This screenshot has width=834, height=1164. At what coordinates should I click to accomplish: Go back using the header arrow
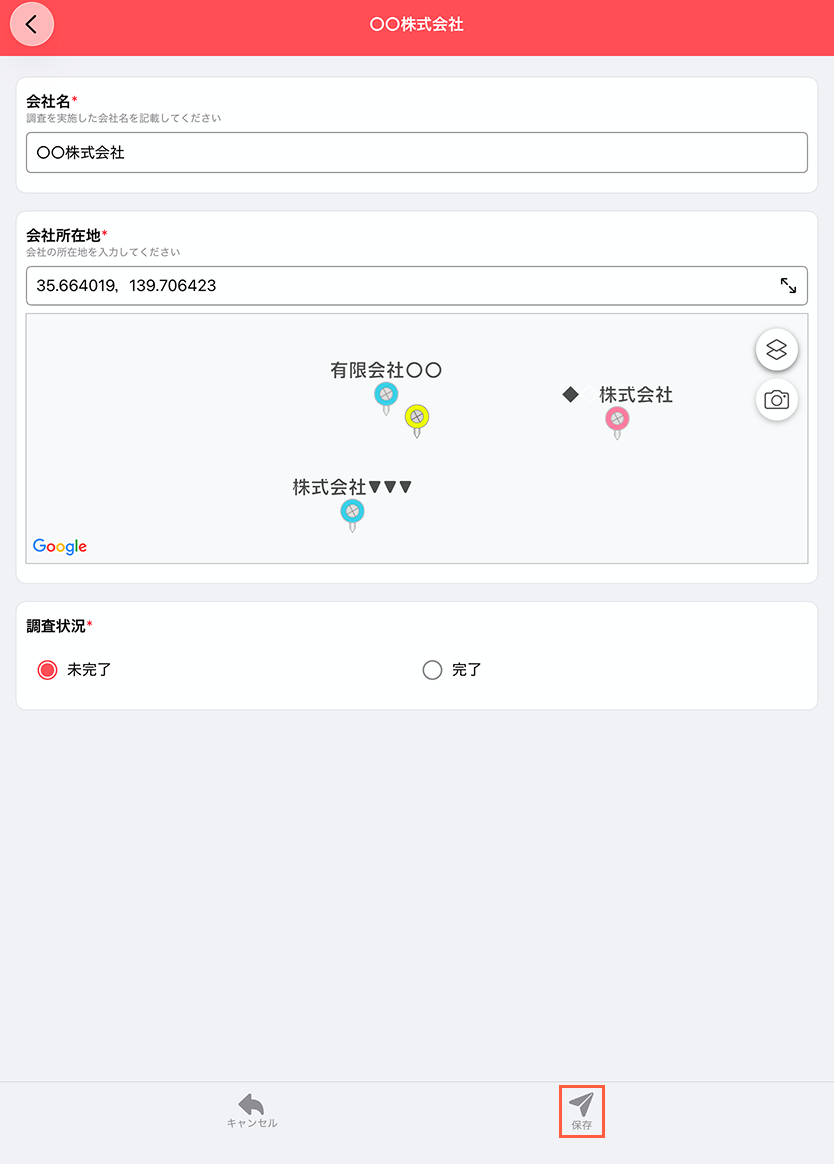tap(32, 25)
